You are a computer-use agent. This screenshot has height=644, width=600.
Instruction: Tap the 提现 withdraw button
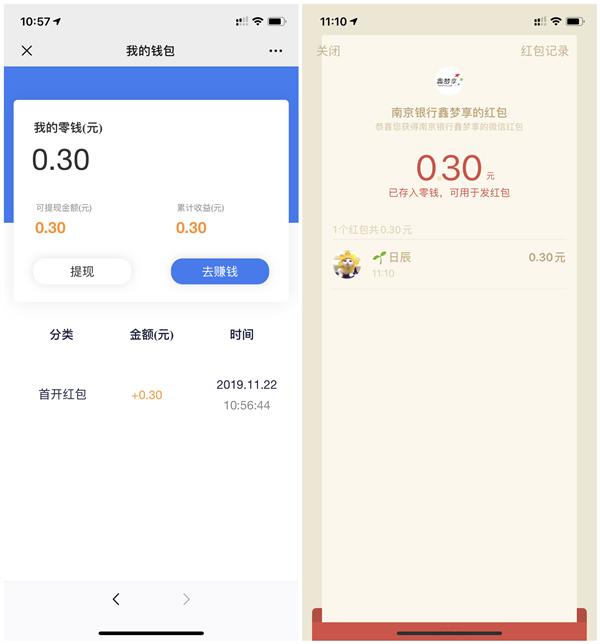(x=82, y=271)
